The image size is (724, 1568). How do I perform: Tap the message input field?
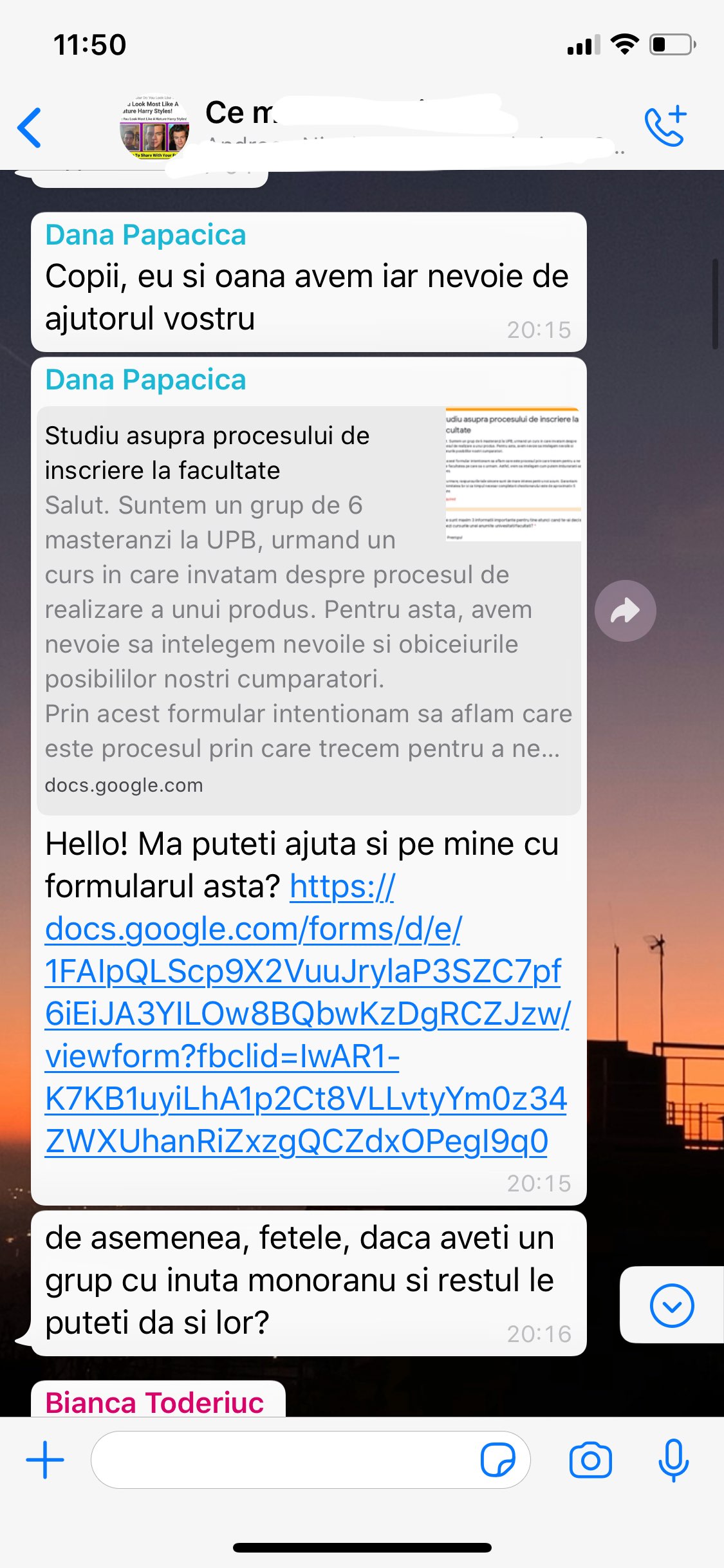coord(283,1460)
